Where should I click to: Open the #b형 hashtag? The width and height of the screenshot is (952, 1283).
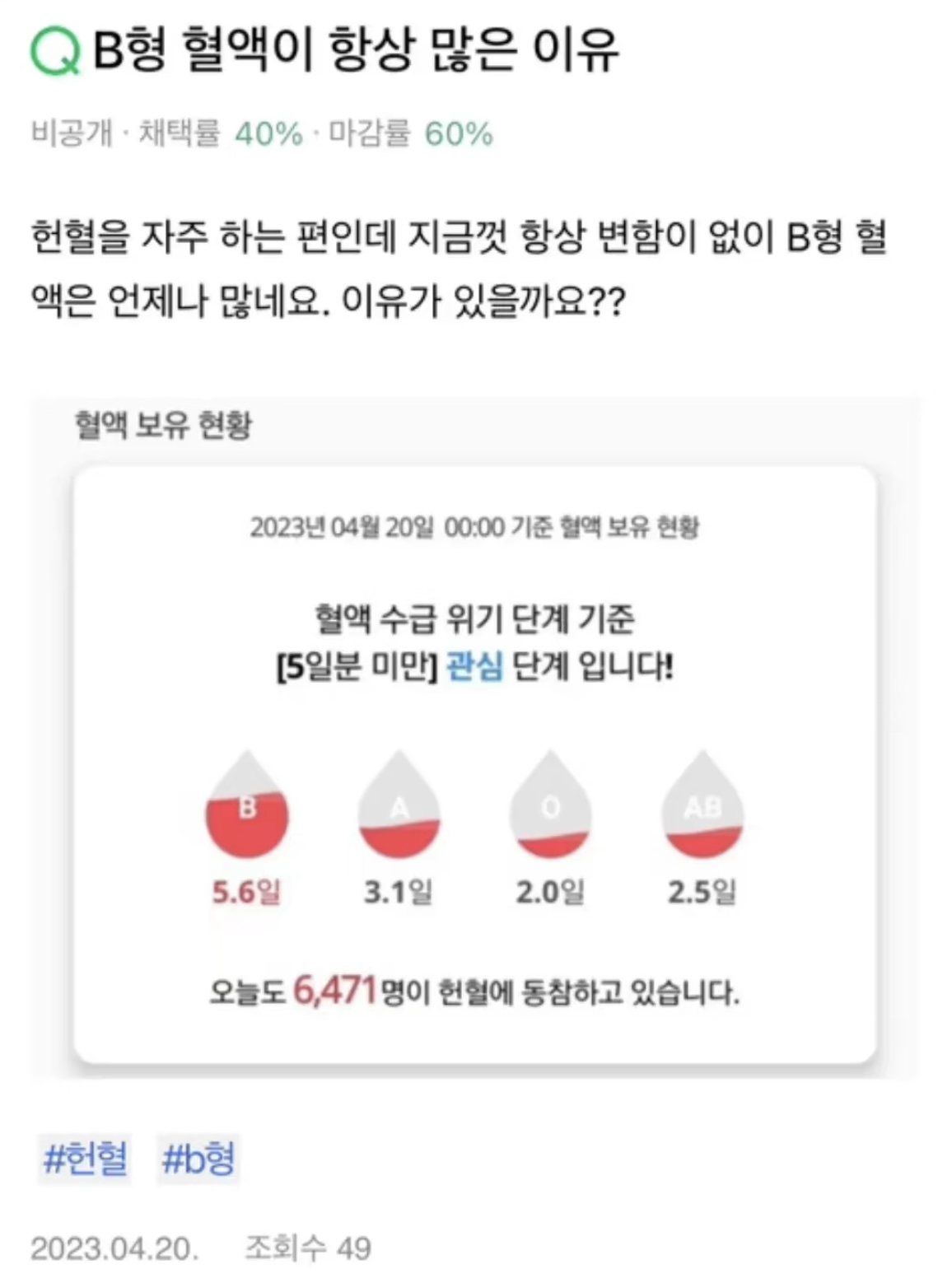(198, 1159)
